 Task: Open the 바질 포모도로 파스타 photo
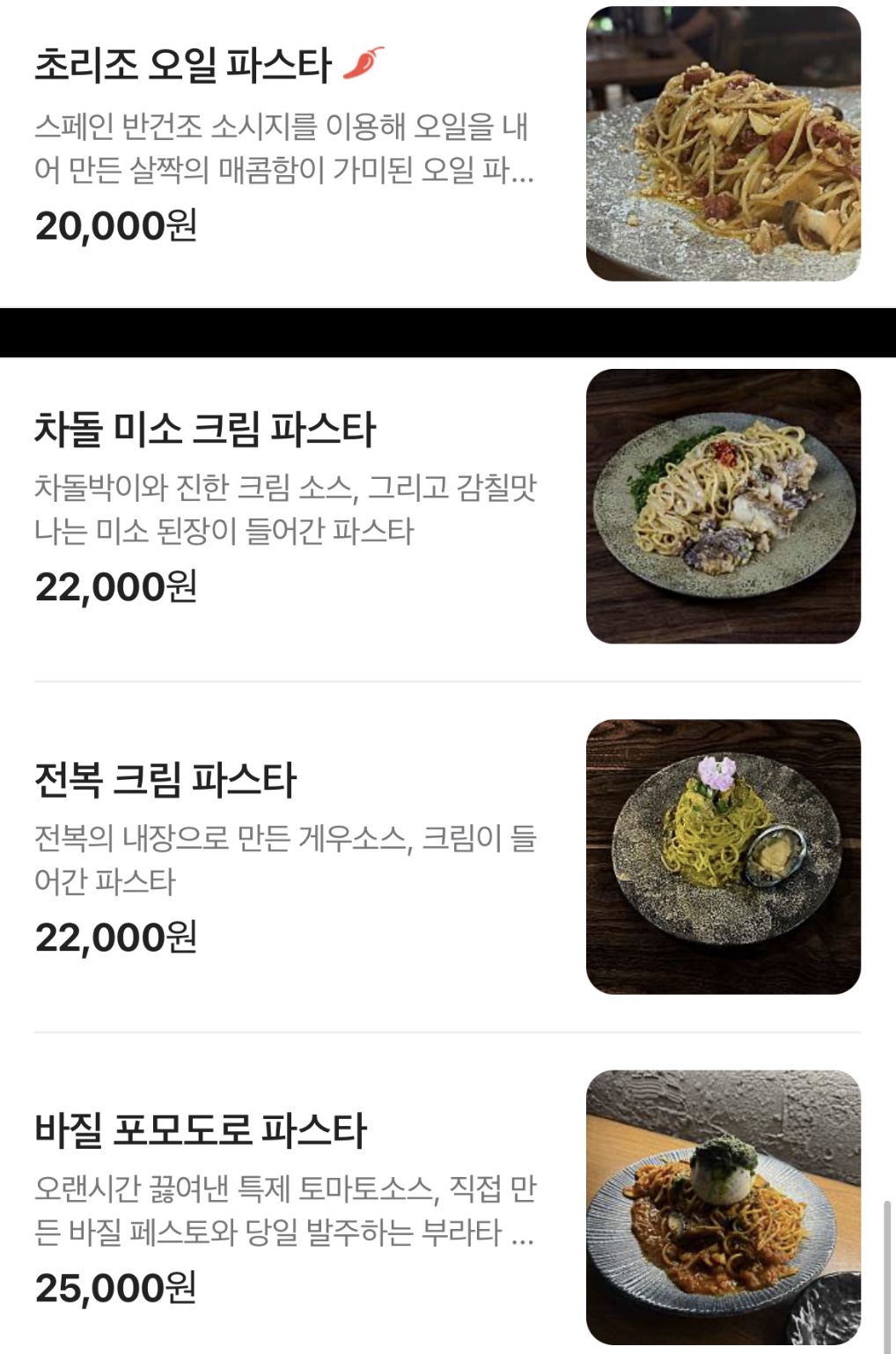pos(723,1207)
